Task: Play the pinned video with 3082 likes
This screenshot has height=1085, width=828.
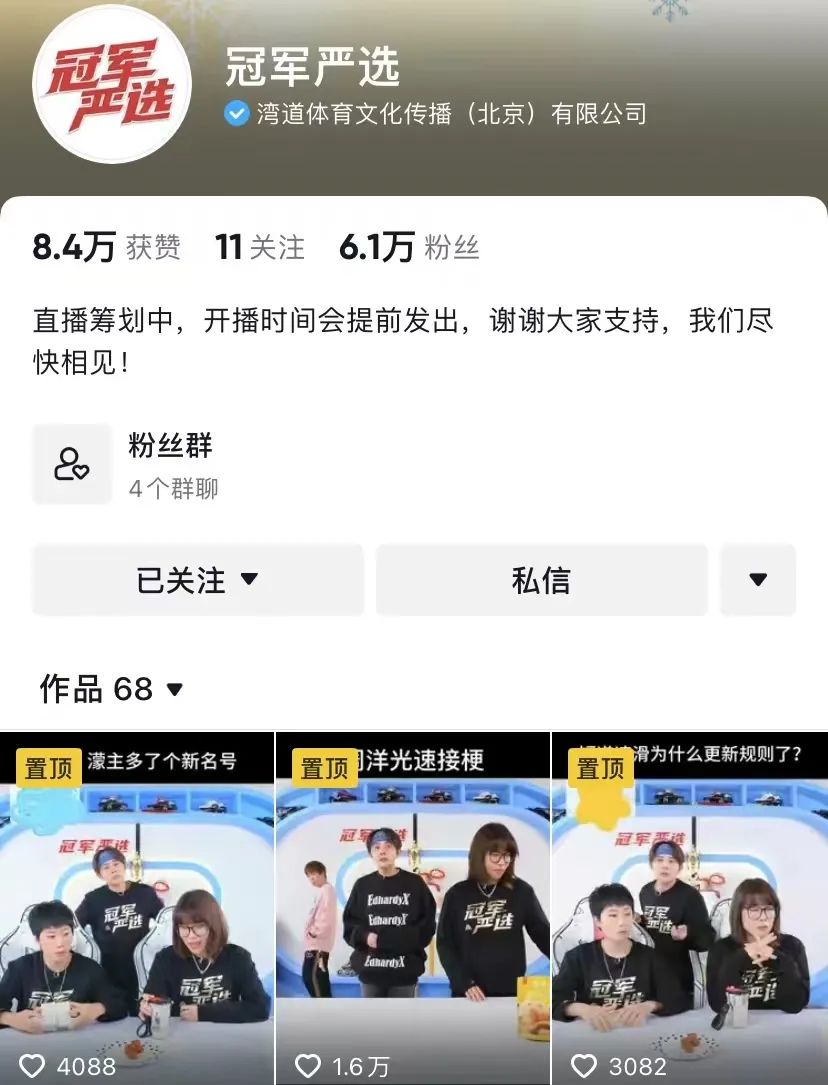Action: 690,908
